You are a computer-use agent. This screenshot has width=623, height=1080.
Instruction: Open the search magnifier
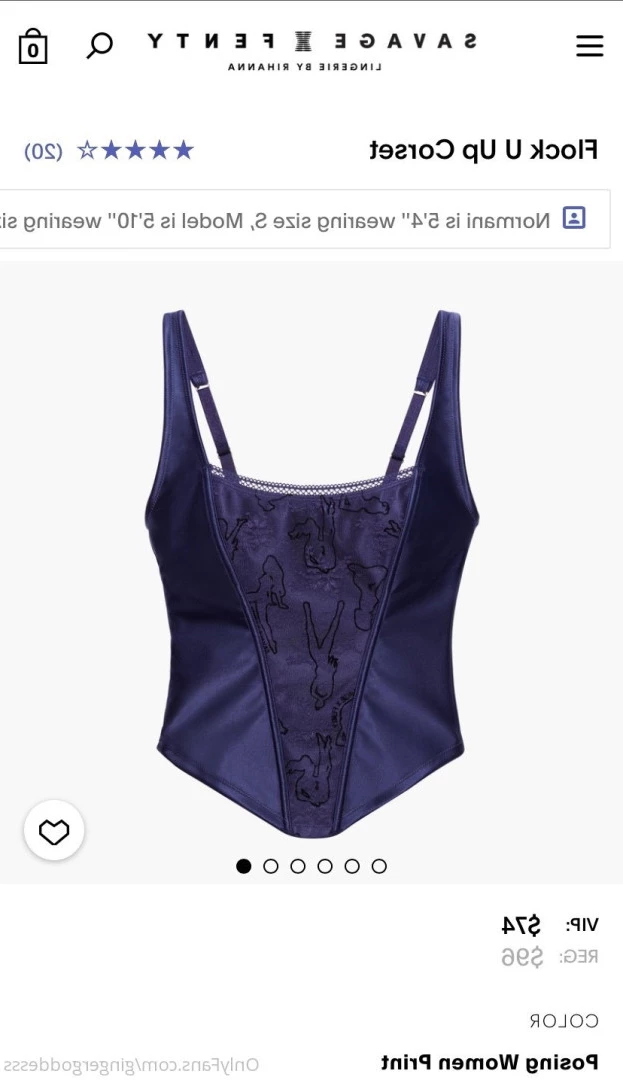tap(100, 45)
